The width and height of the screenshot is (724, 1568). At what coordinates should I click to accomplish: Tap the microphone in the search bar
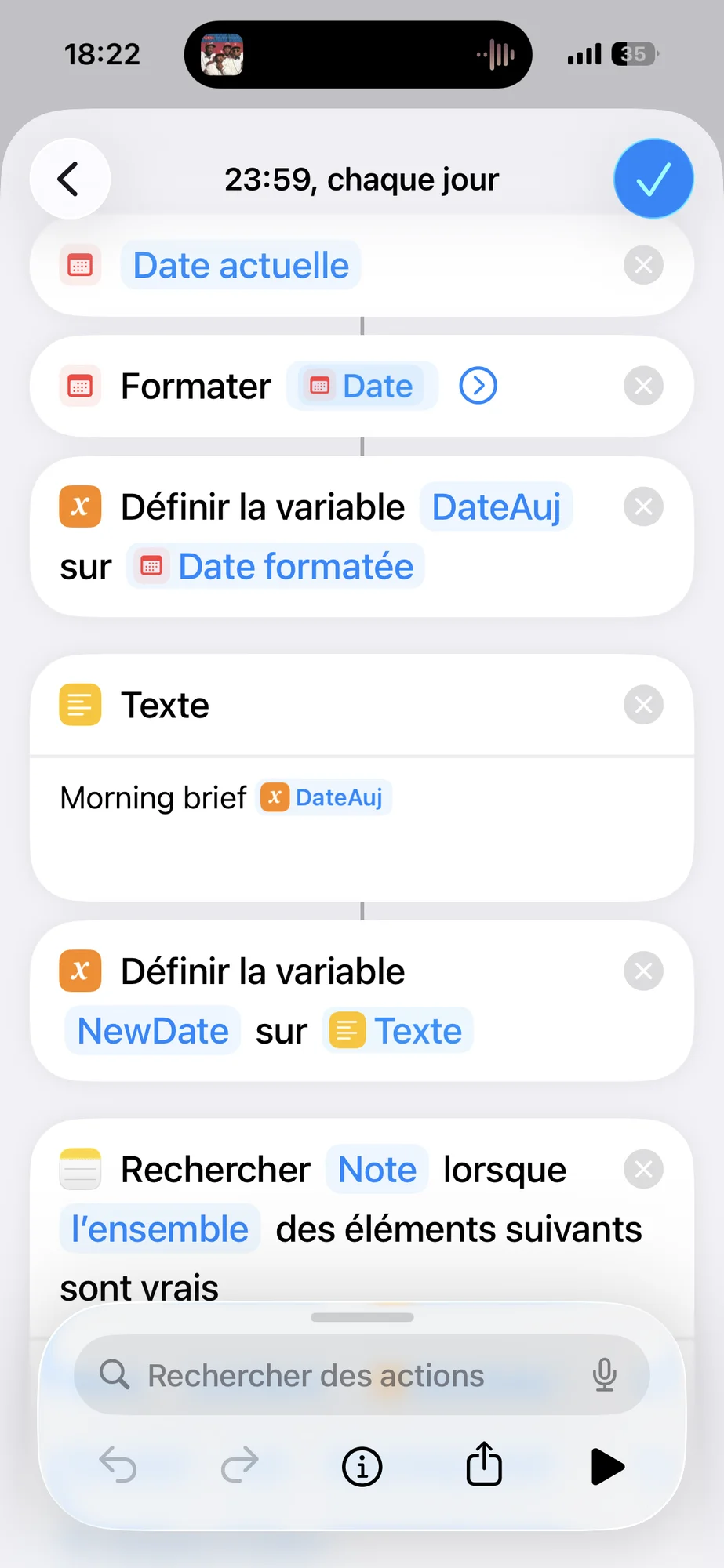pyautogui.click(x=604, y=1375)
